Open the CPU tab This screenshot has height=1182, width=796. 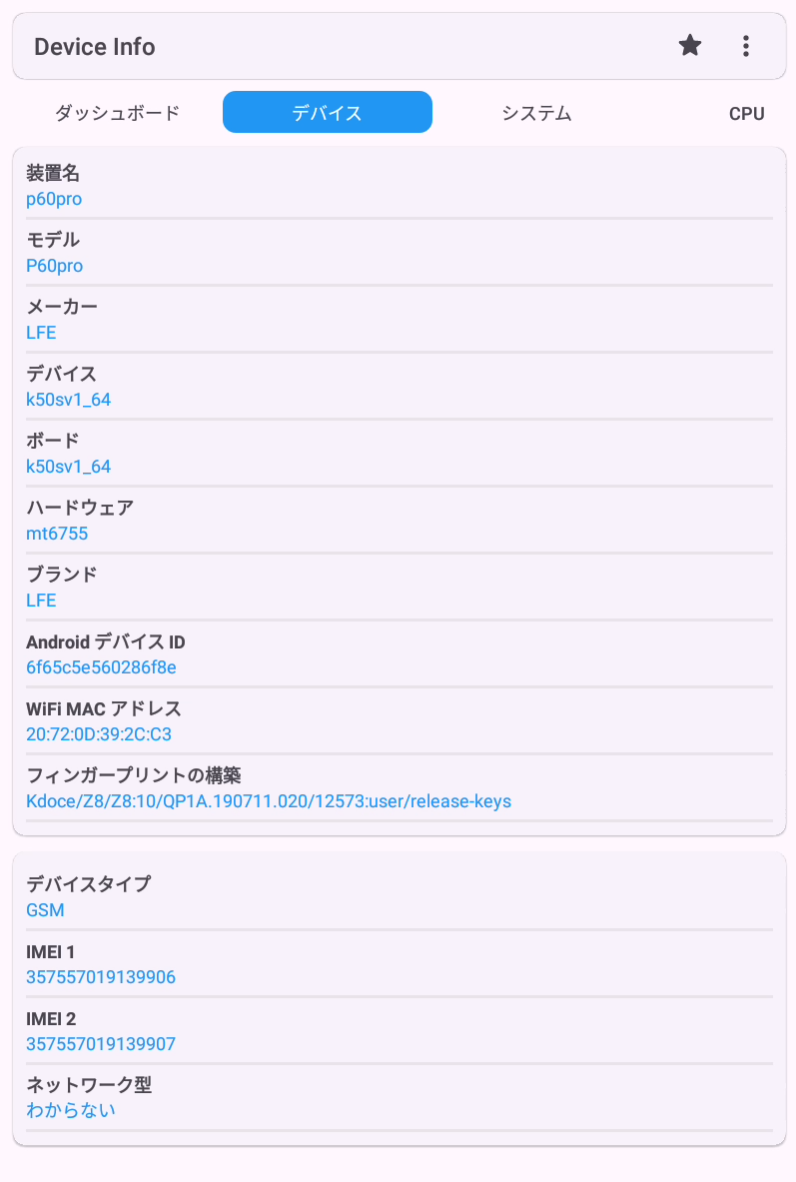[746, 114]
